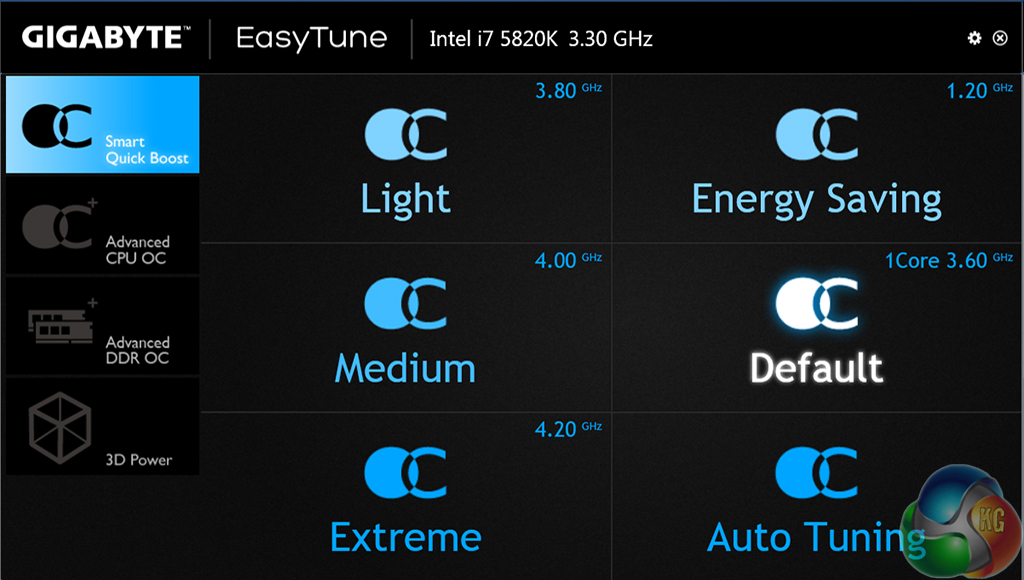
Task: Activate the Extreme 4.20 GHz profile
Action: click(406, 498)
